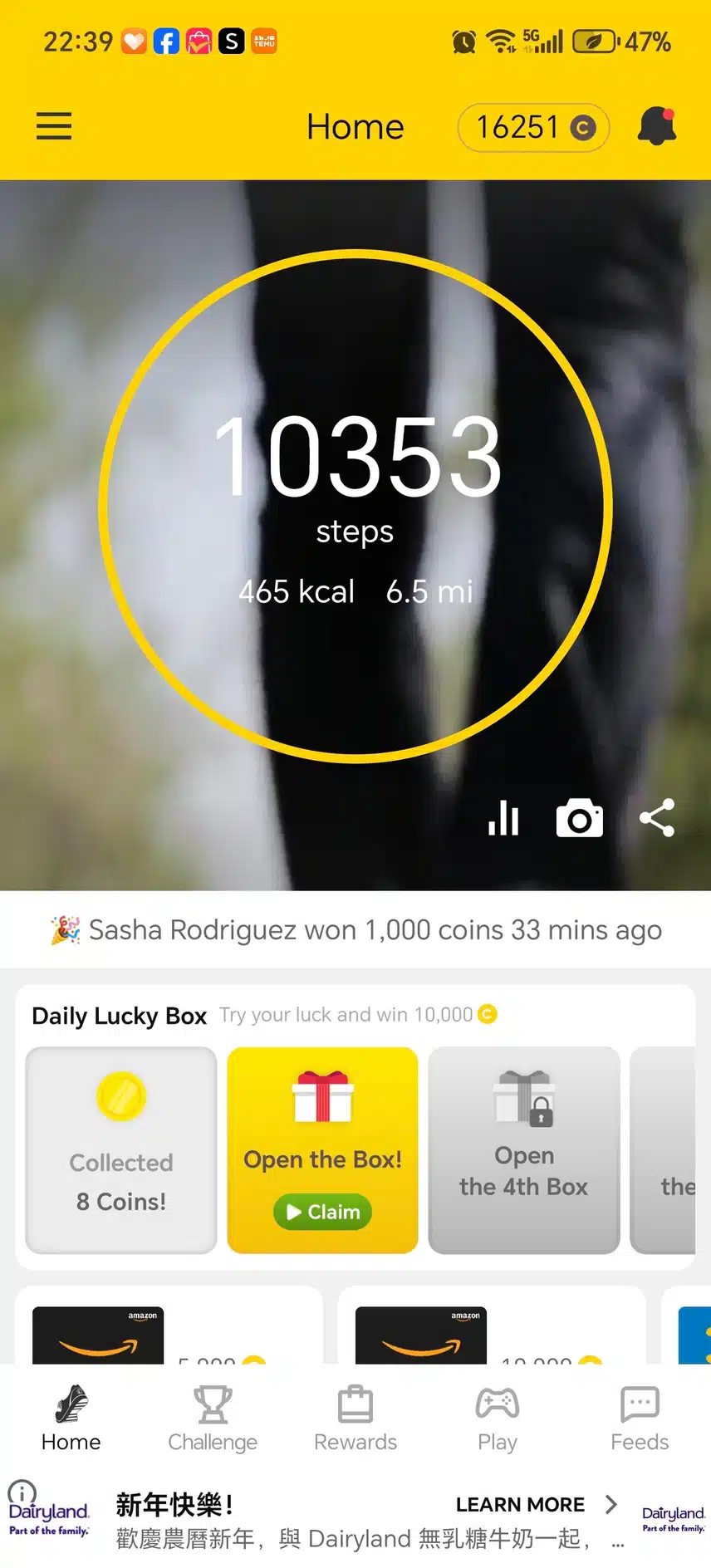Screen dimensions: 711x1568
Task: Open the ad info icon
Action: tap(22, 1492)
